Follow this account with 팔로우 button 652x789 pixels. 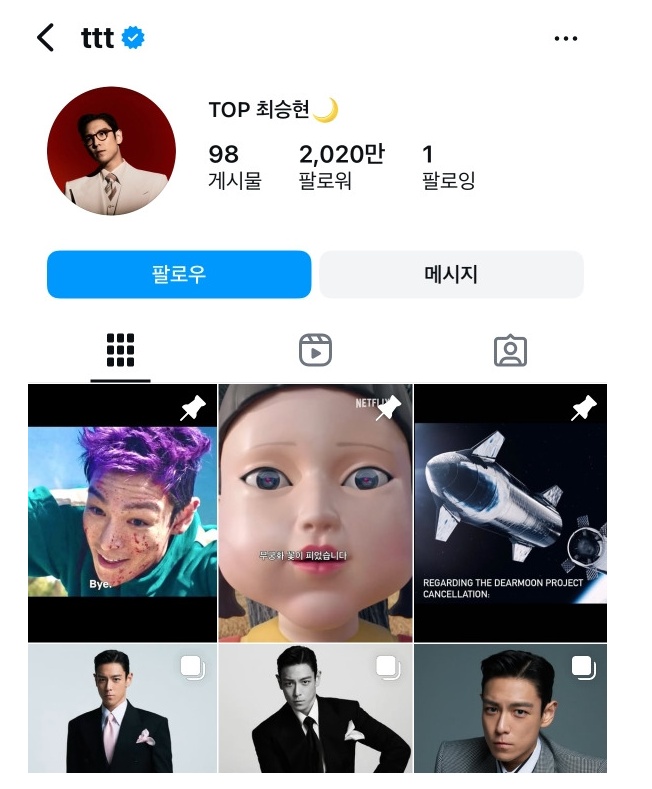[179, 274]
